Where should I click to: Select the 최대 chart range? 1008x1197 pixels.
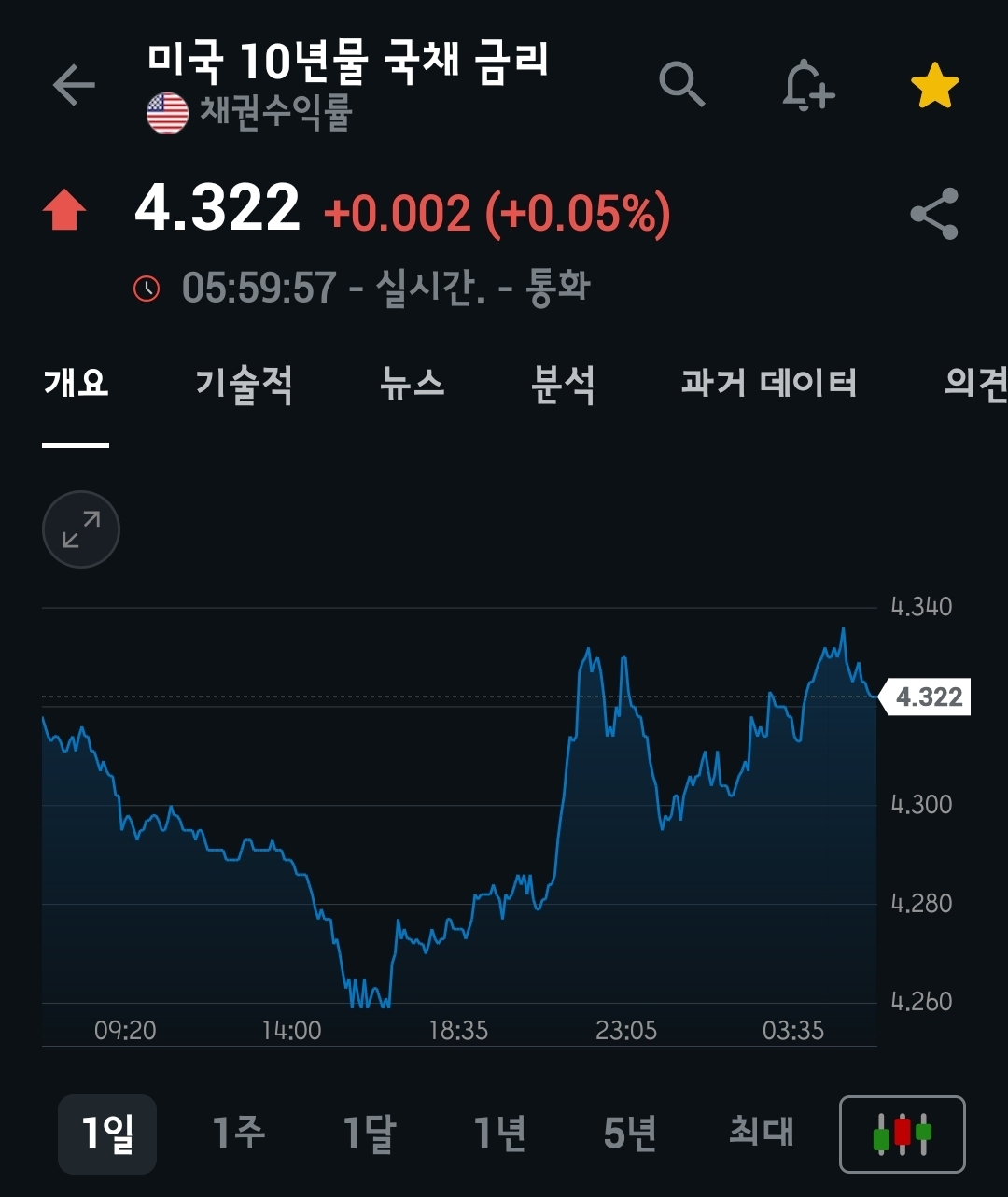click(762, 1134)
